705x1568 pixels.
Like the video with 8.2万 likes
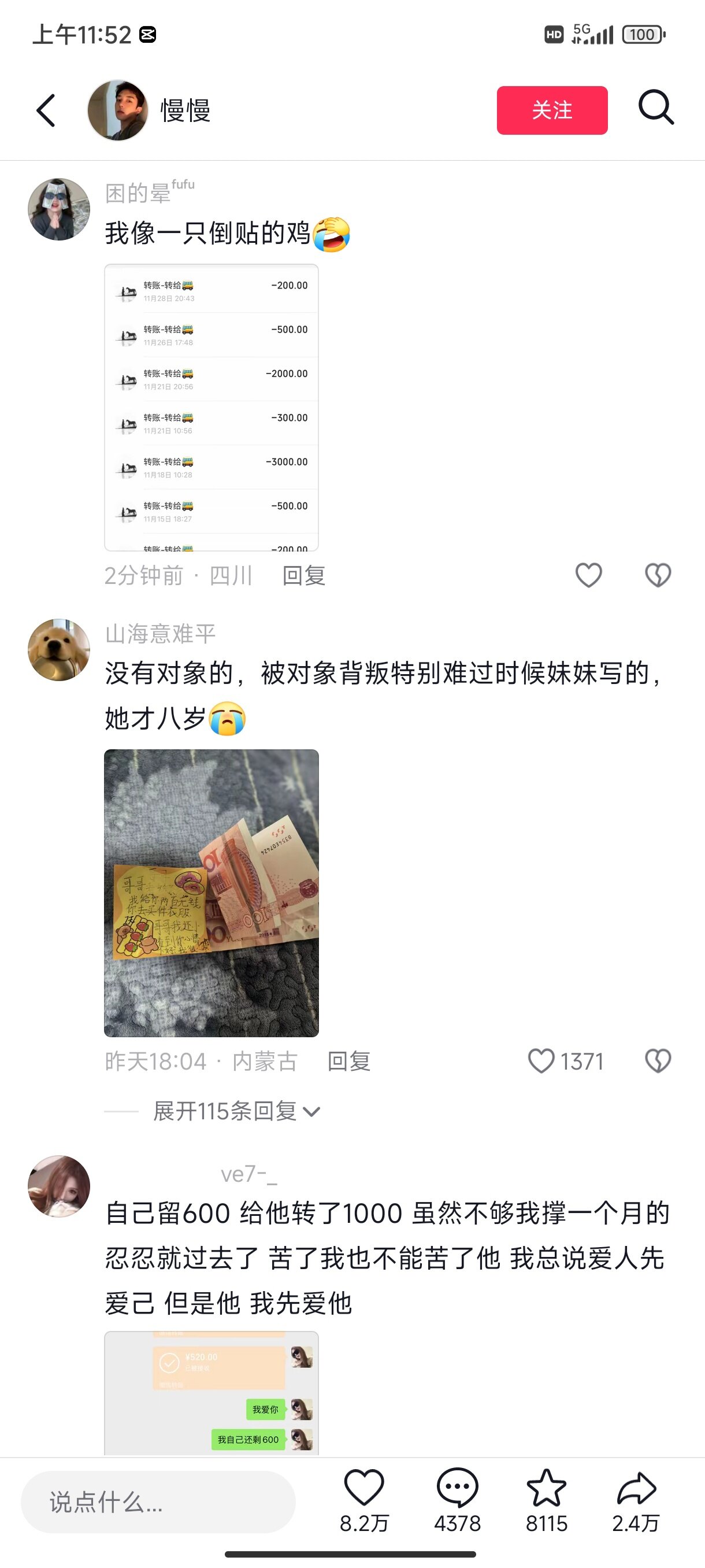tap(363, 1488)
